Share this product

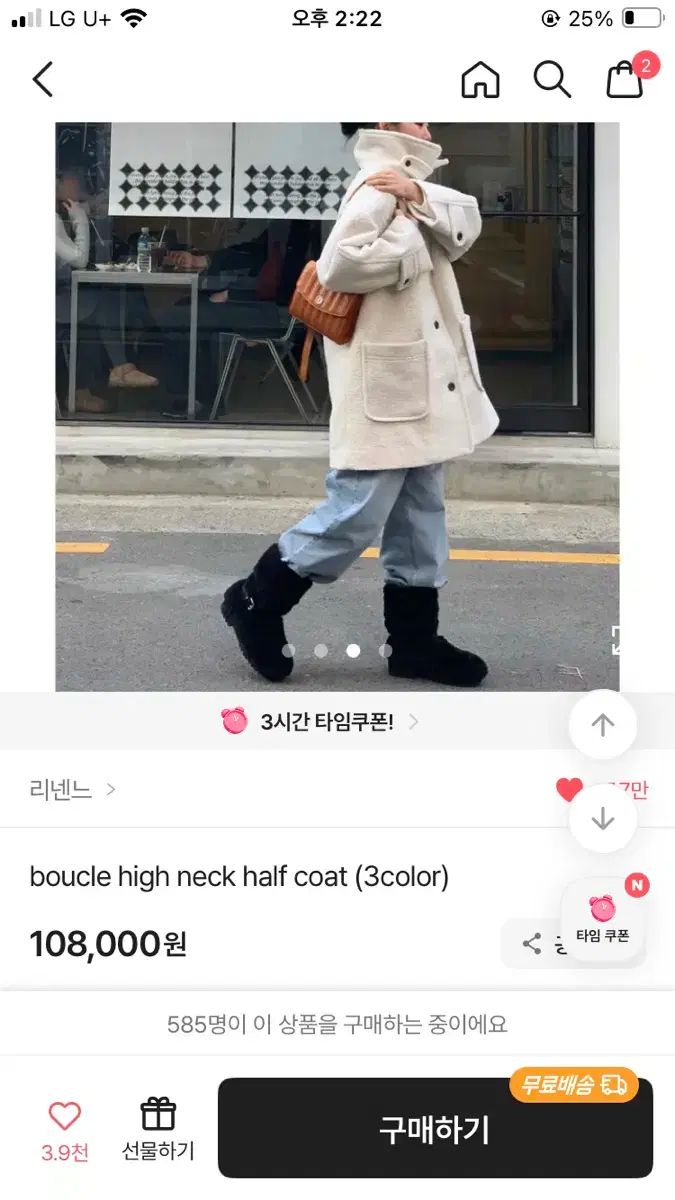click(x=533, y=943)
